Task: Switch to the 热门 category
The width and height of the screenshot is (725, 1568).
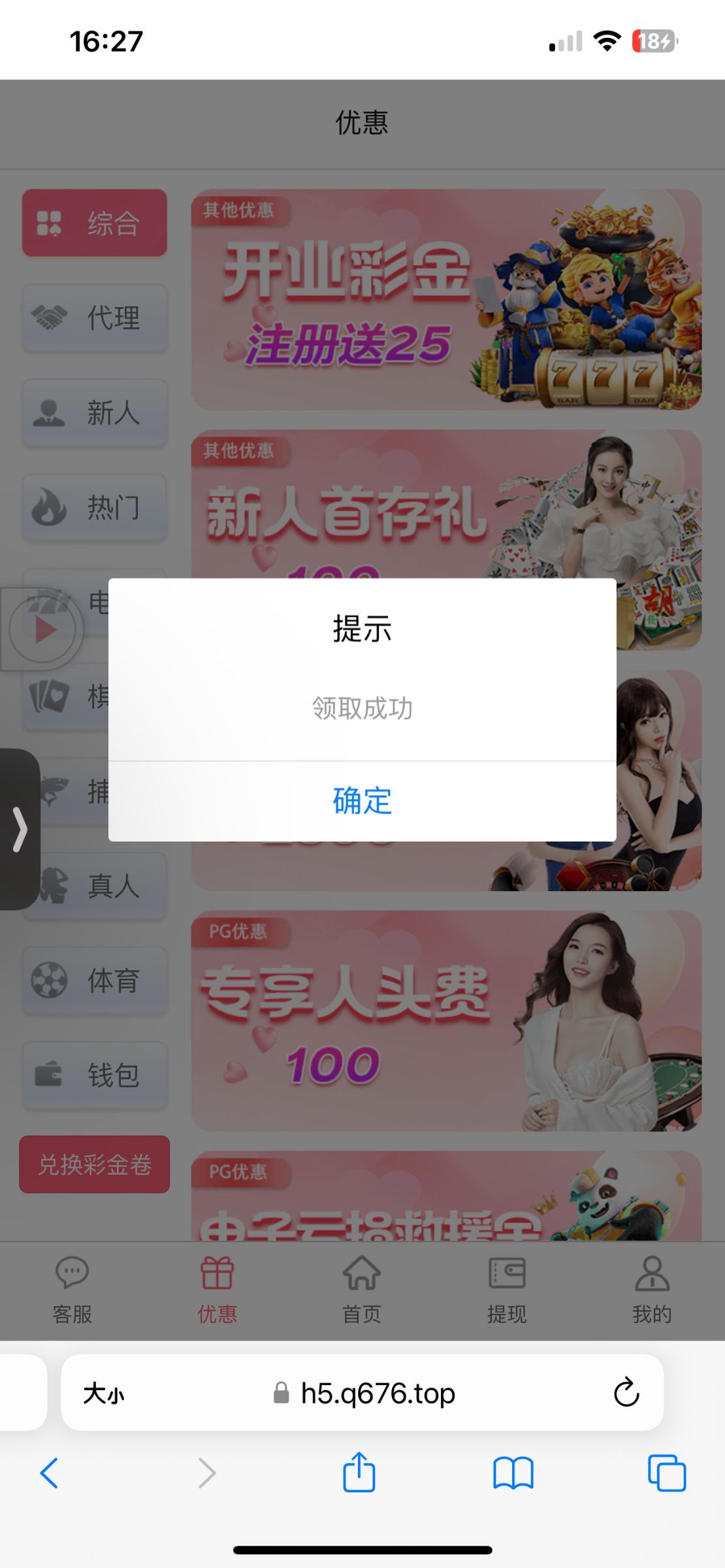Action: point(95,508)
